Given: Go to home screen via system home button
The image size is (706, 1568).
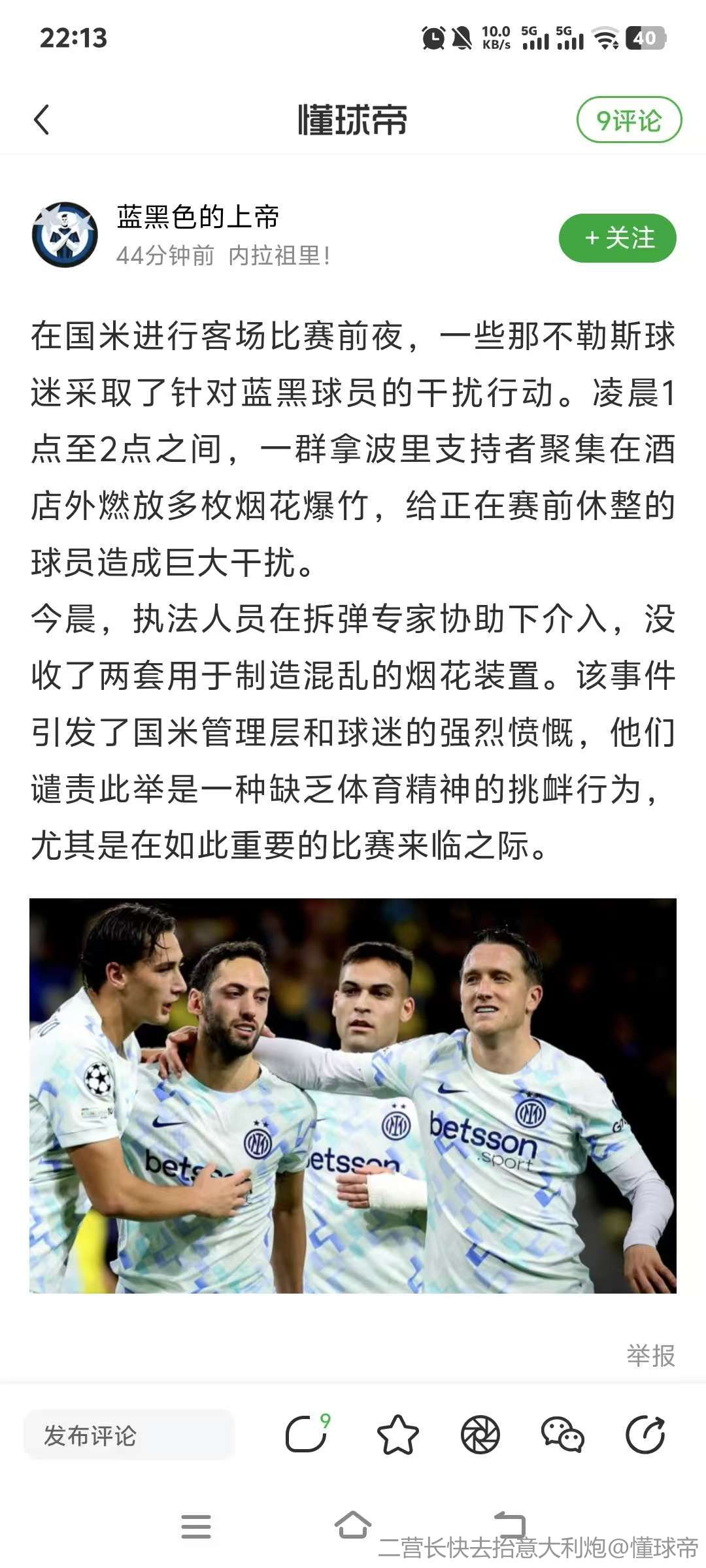Looking at the screenshot, I should (x=353, y=1527).
